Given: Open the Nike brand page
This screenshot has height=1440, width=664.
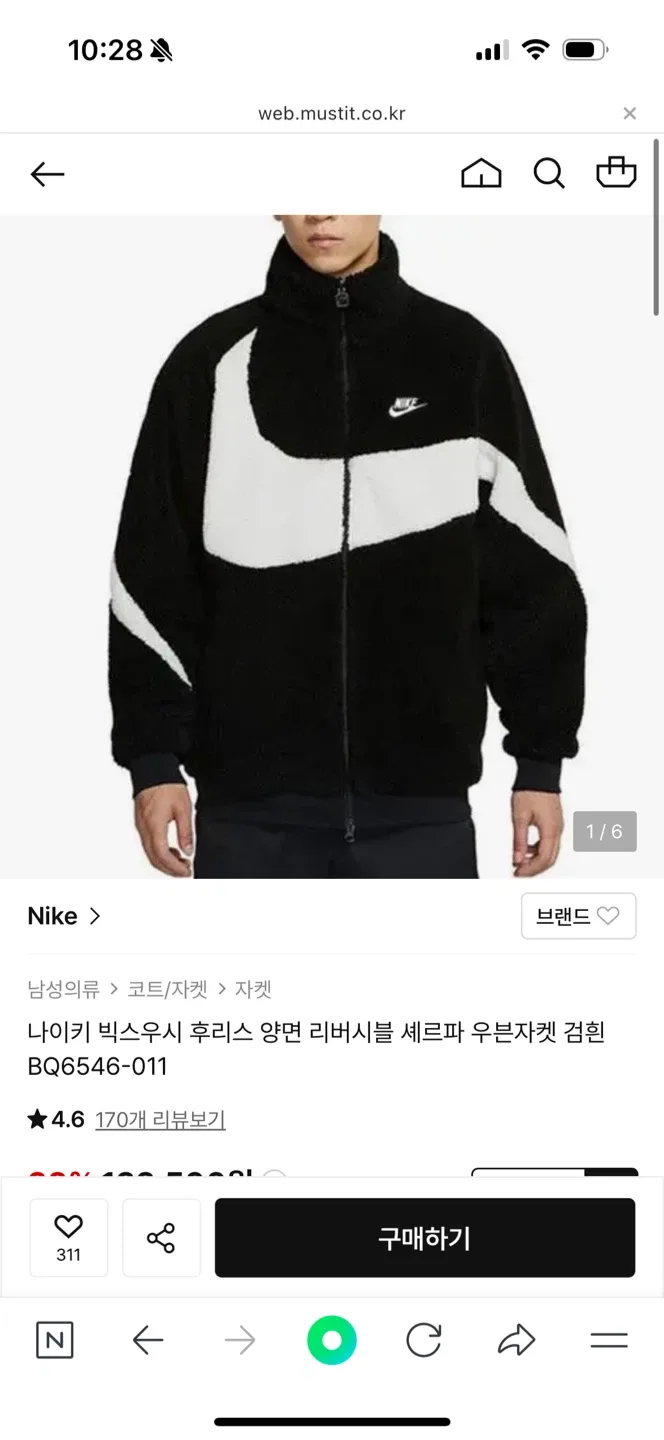Looking at the screenshot, I should coord(65,916).
